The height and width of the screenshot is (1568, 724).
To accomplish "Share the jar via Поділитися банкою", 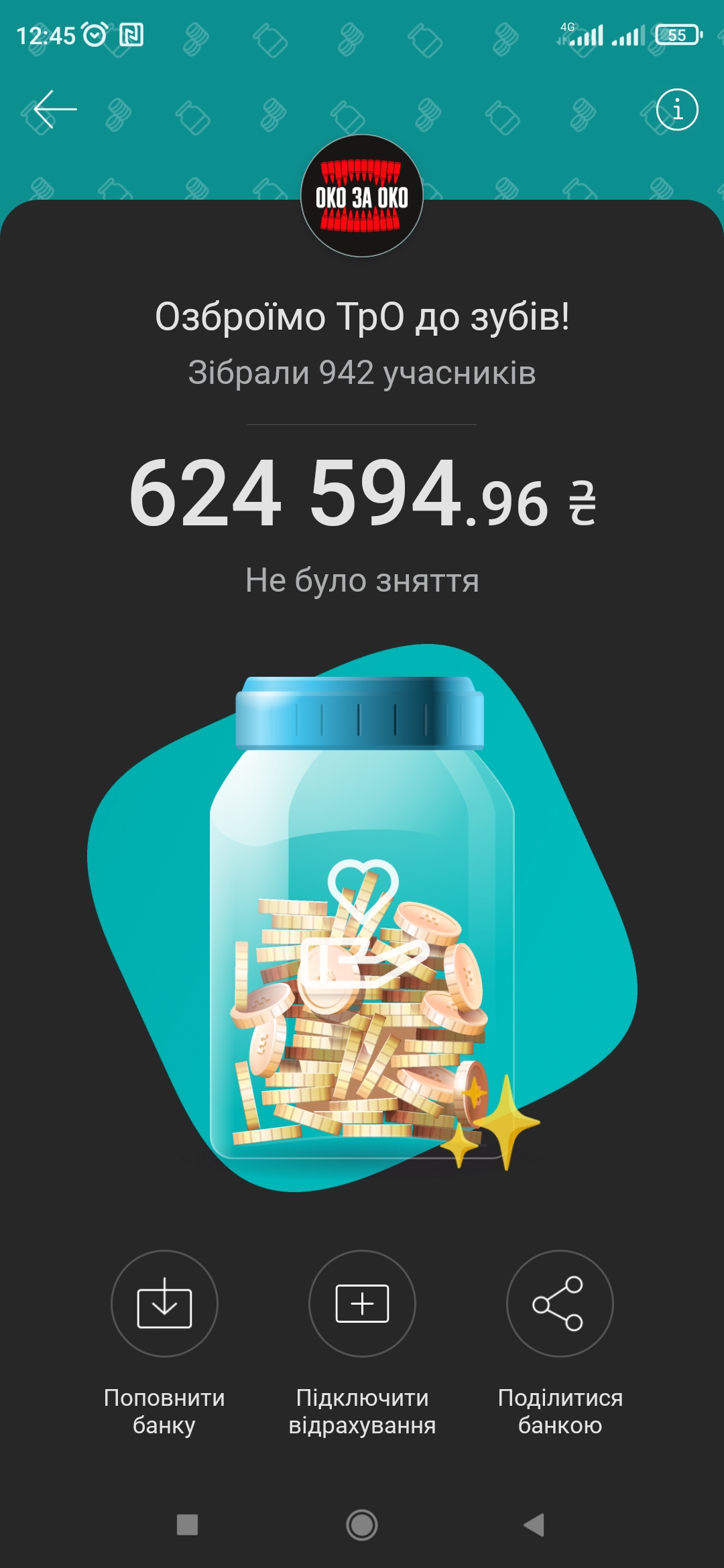I will click(x=560, y=1303).
